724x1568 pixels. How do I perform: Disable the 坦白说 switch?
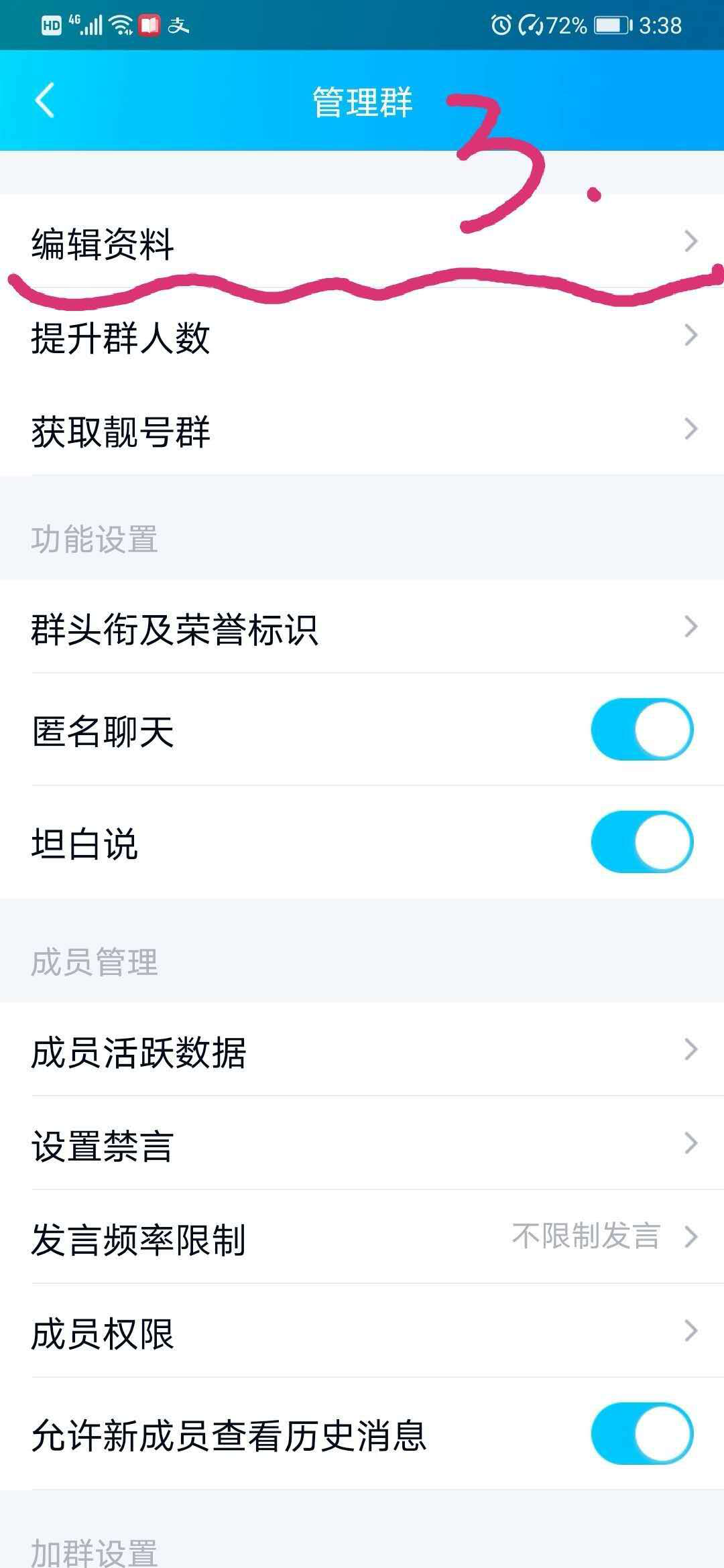(642, 842)
